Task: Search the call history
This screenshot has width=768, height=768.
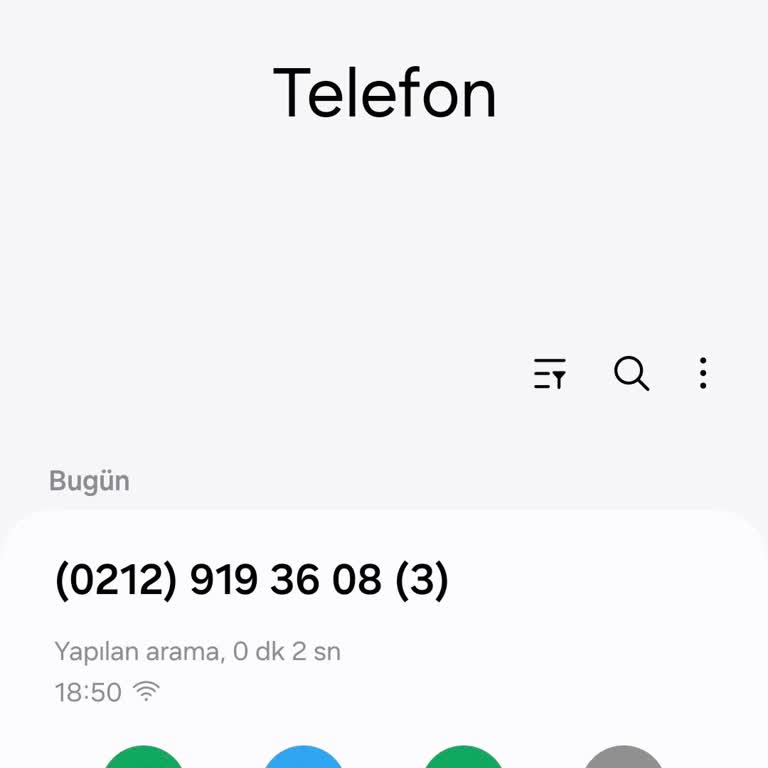Action: coord(631,373)
